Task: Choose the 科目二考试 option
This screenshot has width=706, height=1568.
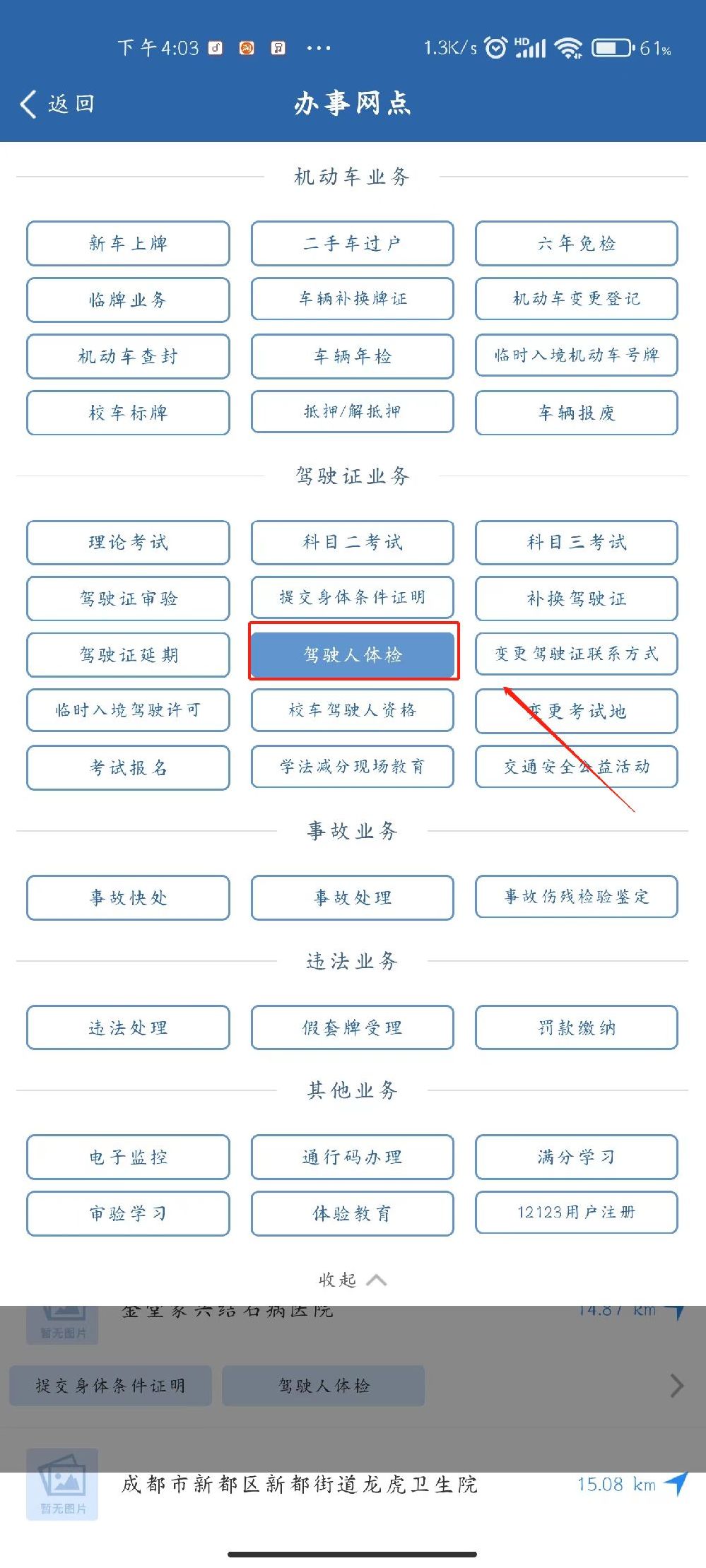Action: pos(352,543)
